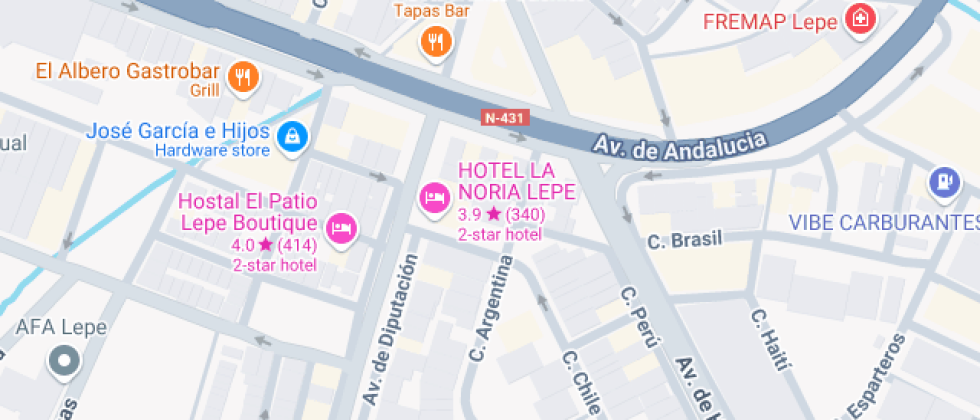Select the HOTEL LA NORIA LEPE pin

click(434, 196)
